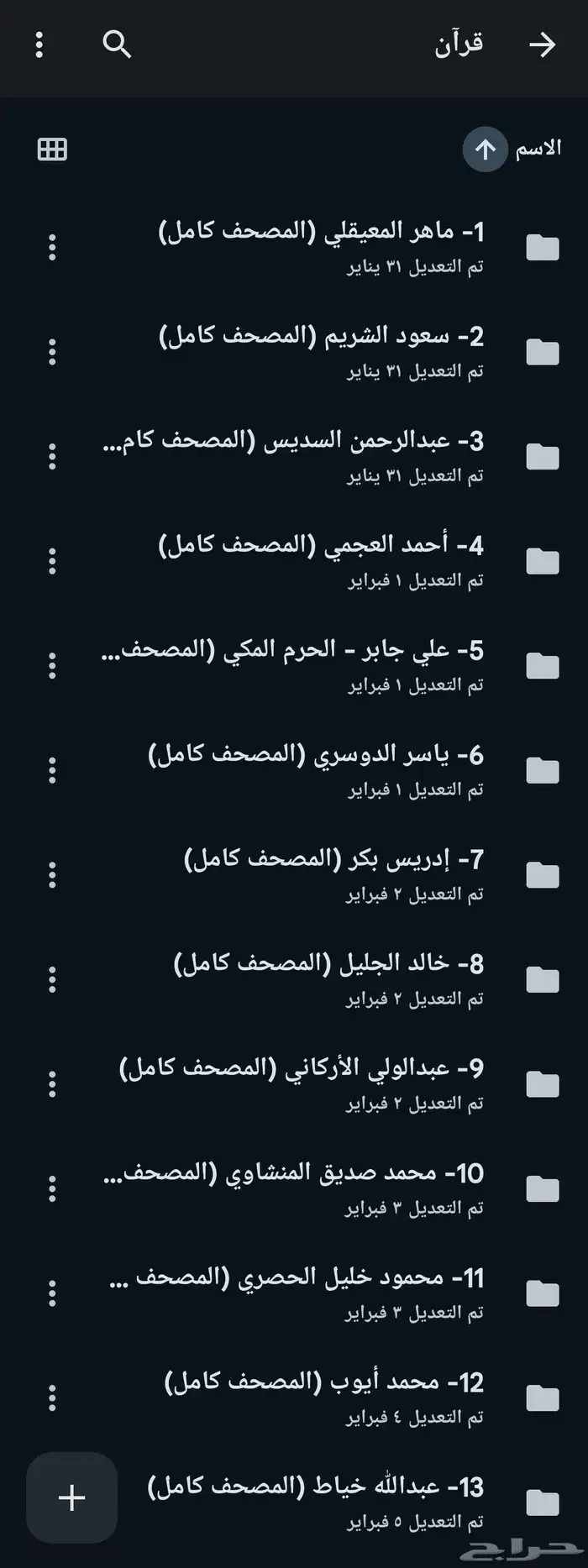The width and height of the screenshot is (588, 1568).
Task: Show more options for 11- محمود خليل الحصري
Action: (x=52, y=1293)
